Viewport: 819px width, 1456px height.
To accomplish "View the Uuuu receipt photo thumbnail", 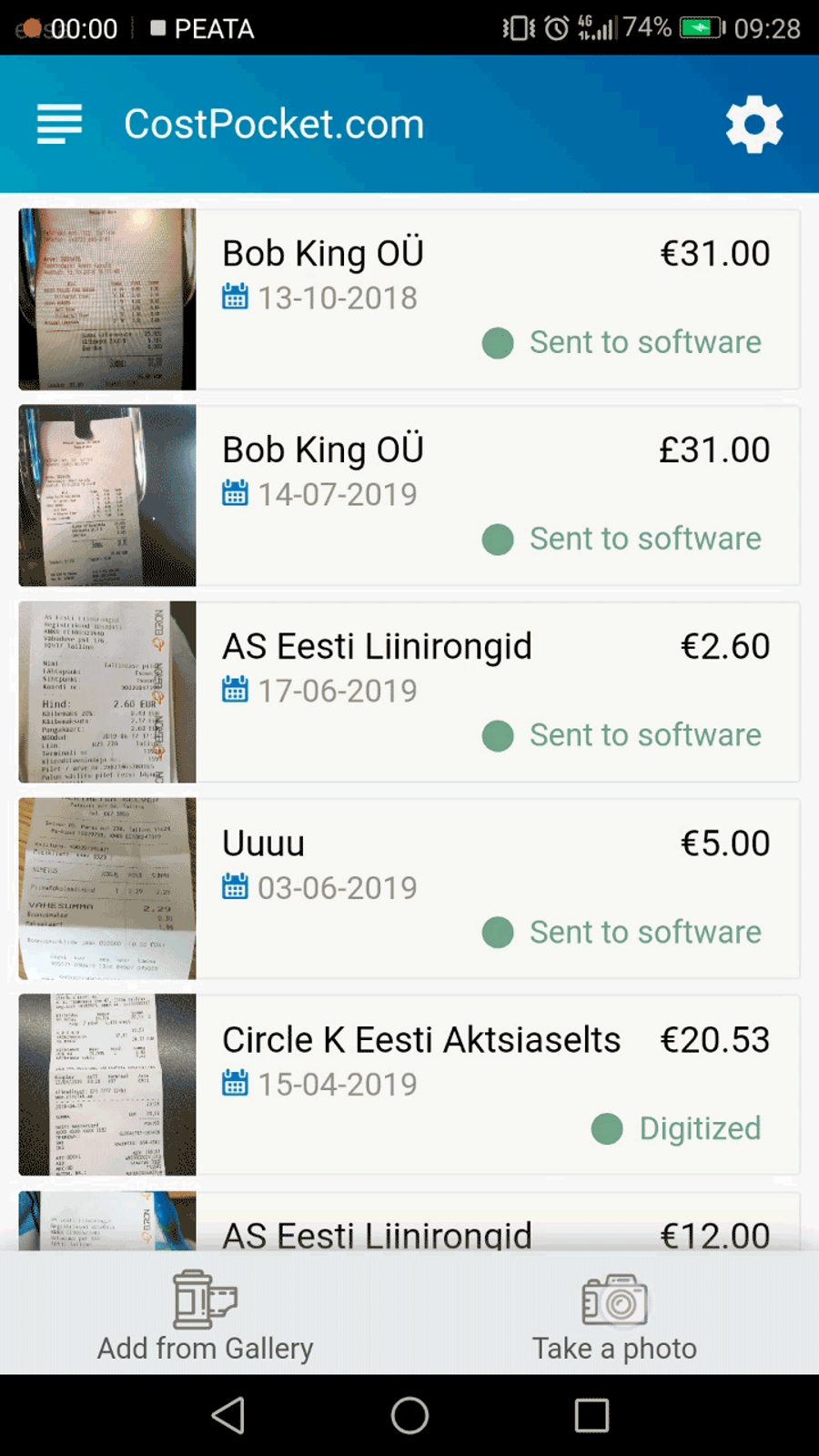I will tap(106, 888).
